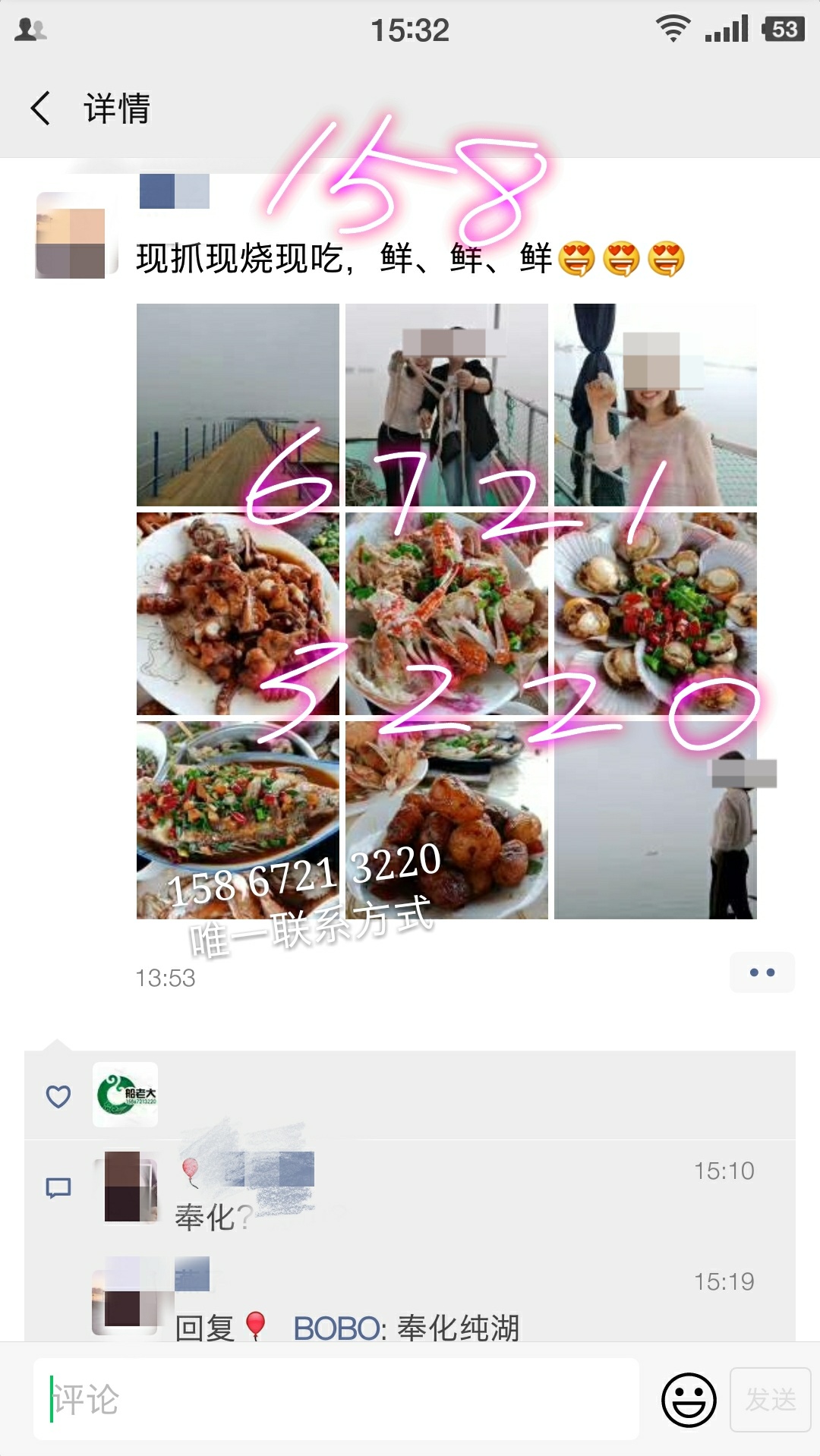This screenshot has height=1456, width=820.
Task: View the photo of two women pulling rope
Action: coord(446,405)
